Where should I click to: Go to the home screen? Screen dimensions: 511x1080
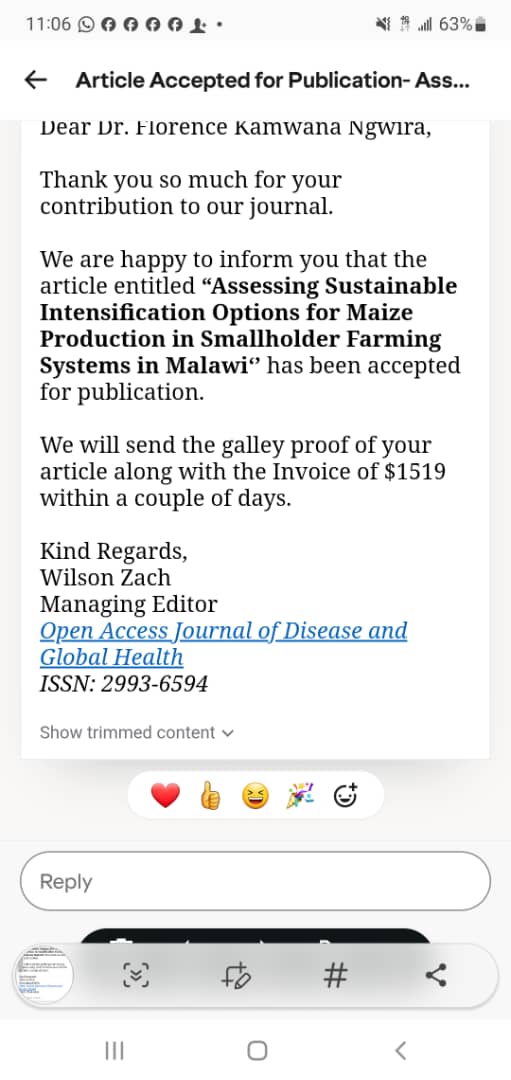257,1050
